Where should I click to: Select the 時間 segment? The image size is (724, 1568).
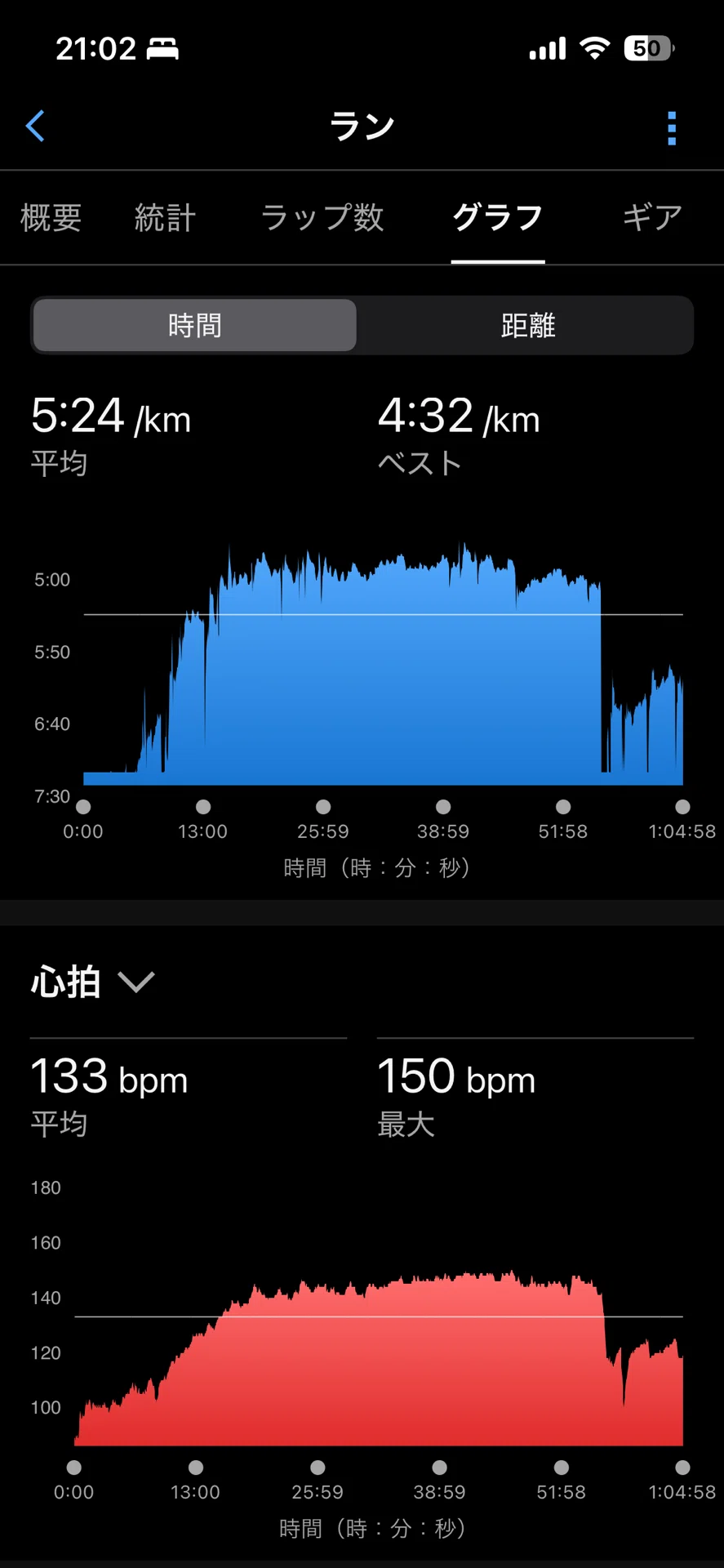(x=195, y=325)
